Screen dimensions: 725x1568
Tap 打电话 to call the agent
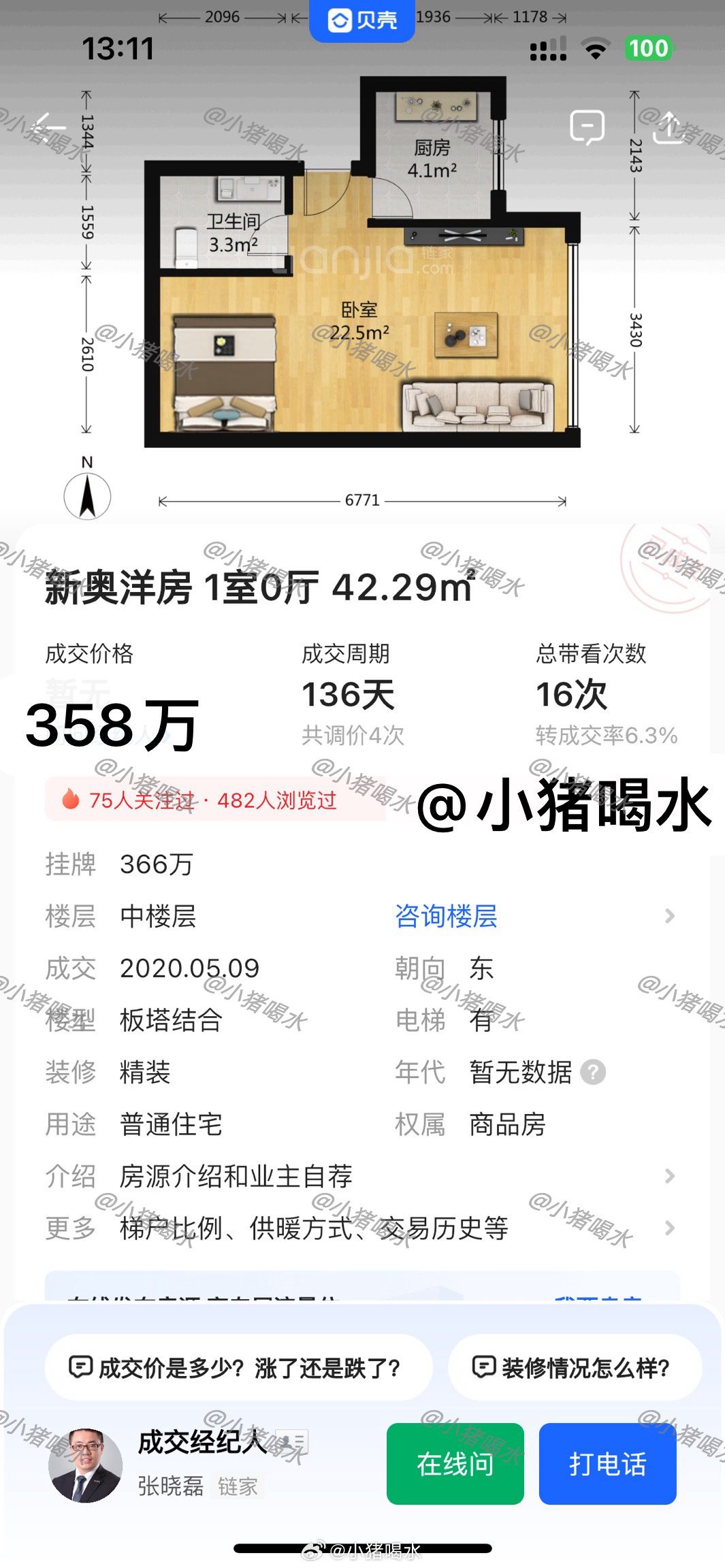pyautogui.click(x=607, y=1464)
